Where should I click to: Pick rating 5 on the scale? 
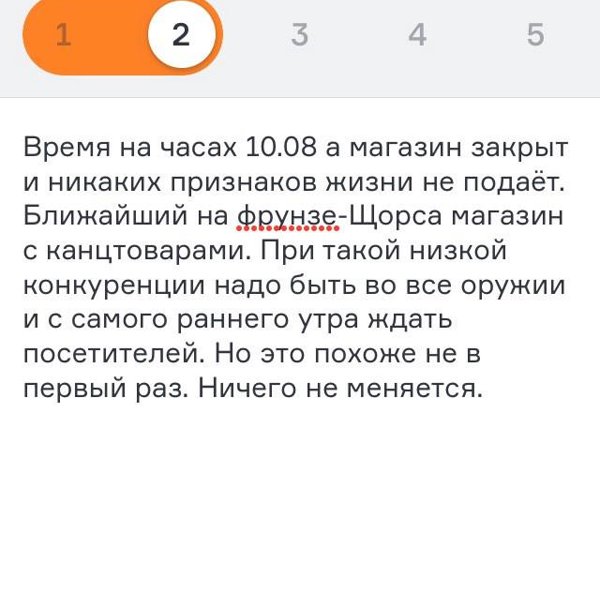(536, 36)
